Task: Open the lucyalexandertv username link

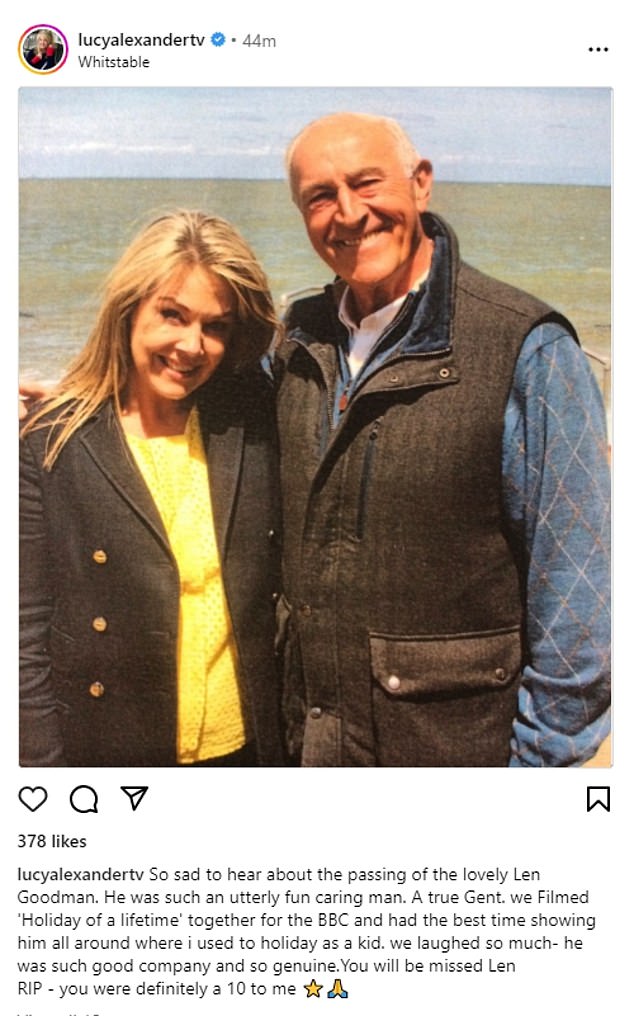Action: point(141,40)
